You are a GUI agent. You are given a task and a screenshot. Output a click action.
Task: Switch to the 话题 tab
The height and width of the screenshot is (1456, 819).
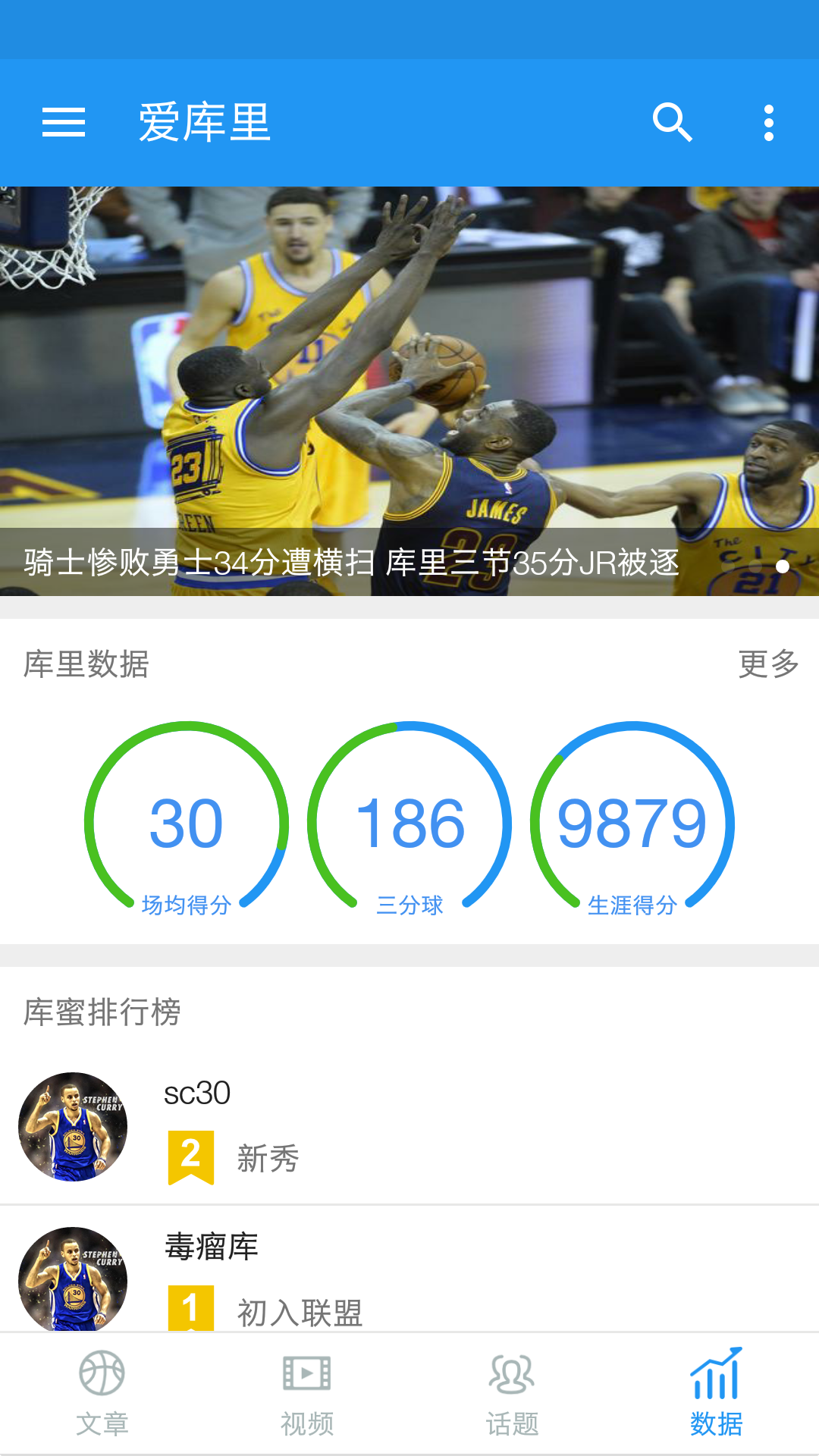(512, 1394)
